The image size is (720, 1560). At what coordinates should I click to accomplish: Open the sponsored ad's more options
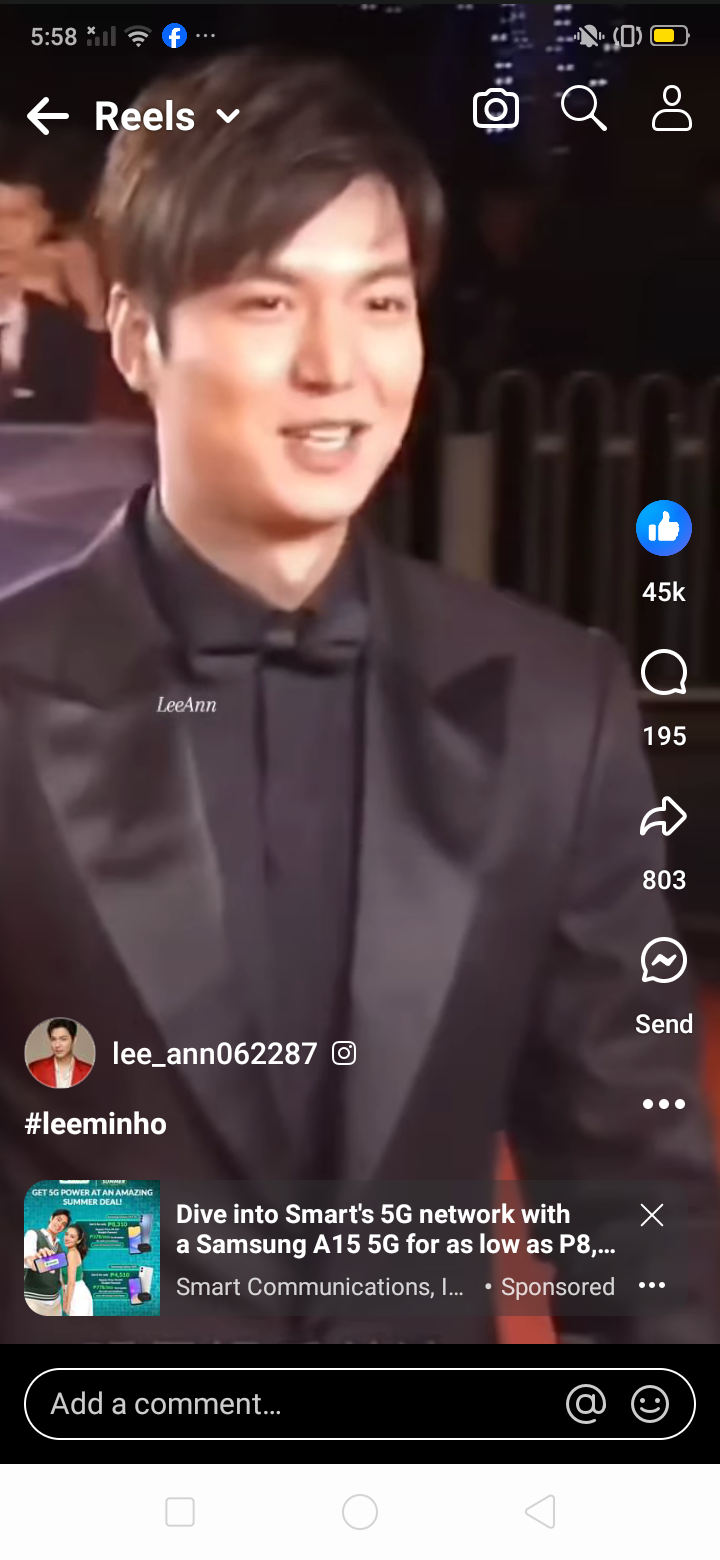(652, 1285)
